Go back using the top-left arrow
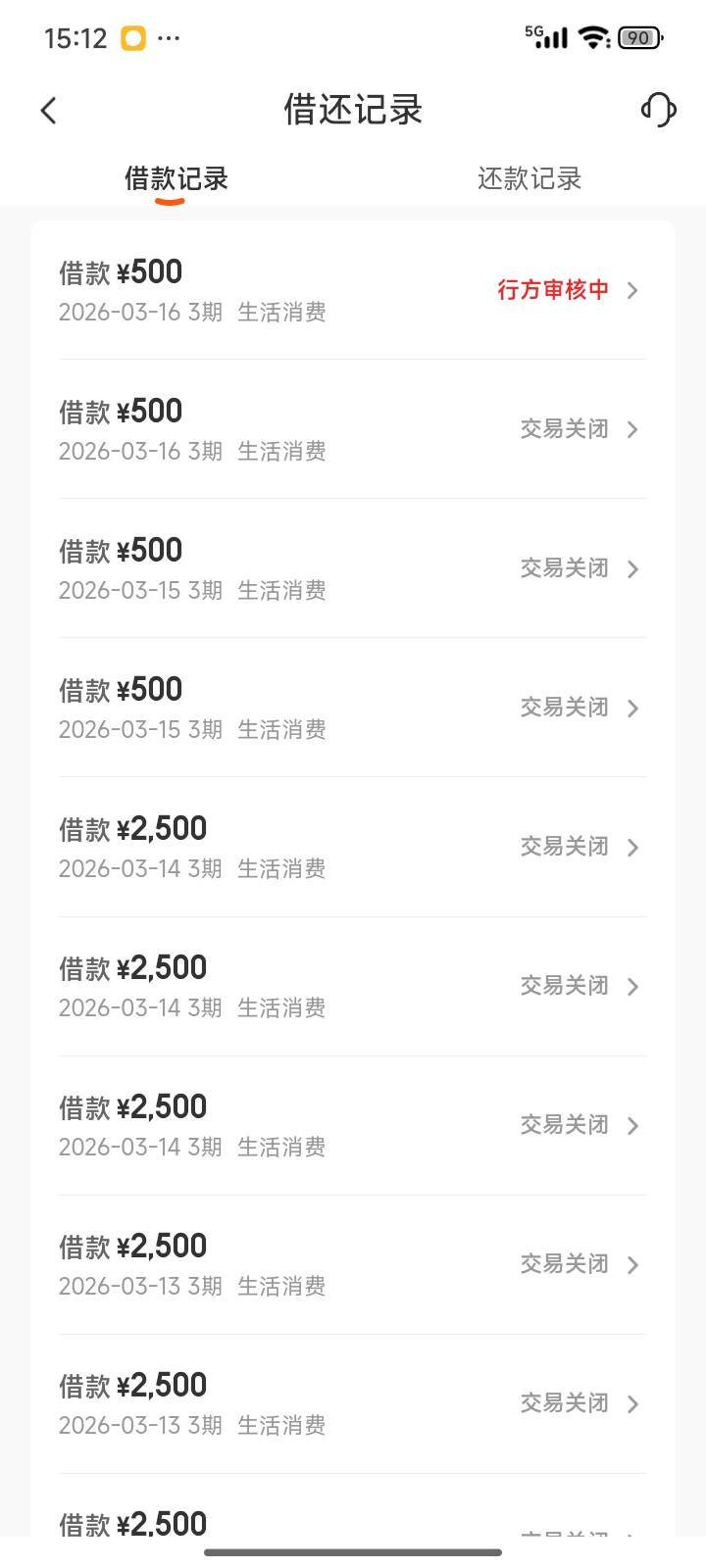Viewport: 706px width, 1568px height. [49, 110]
